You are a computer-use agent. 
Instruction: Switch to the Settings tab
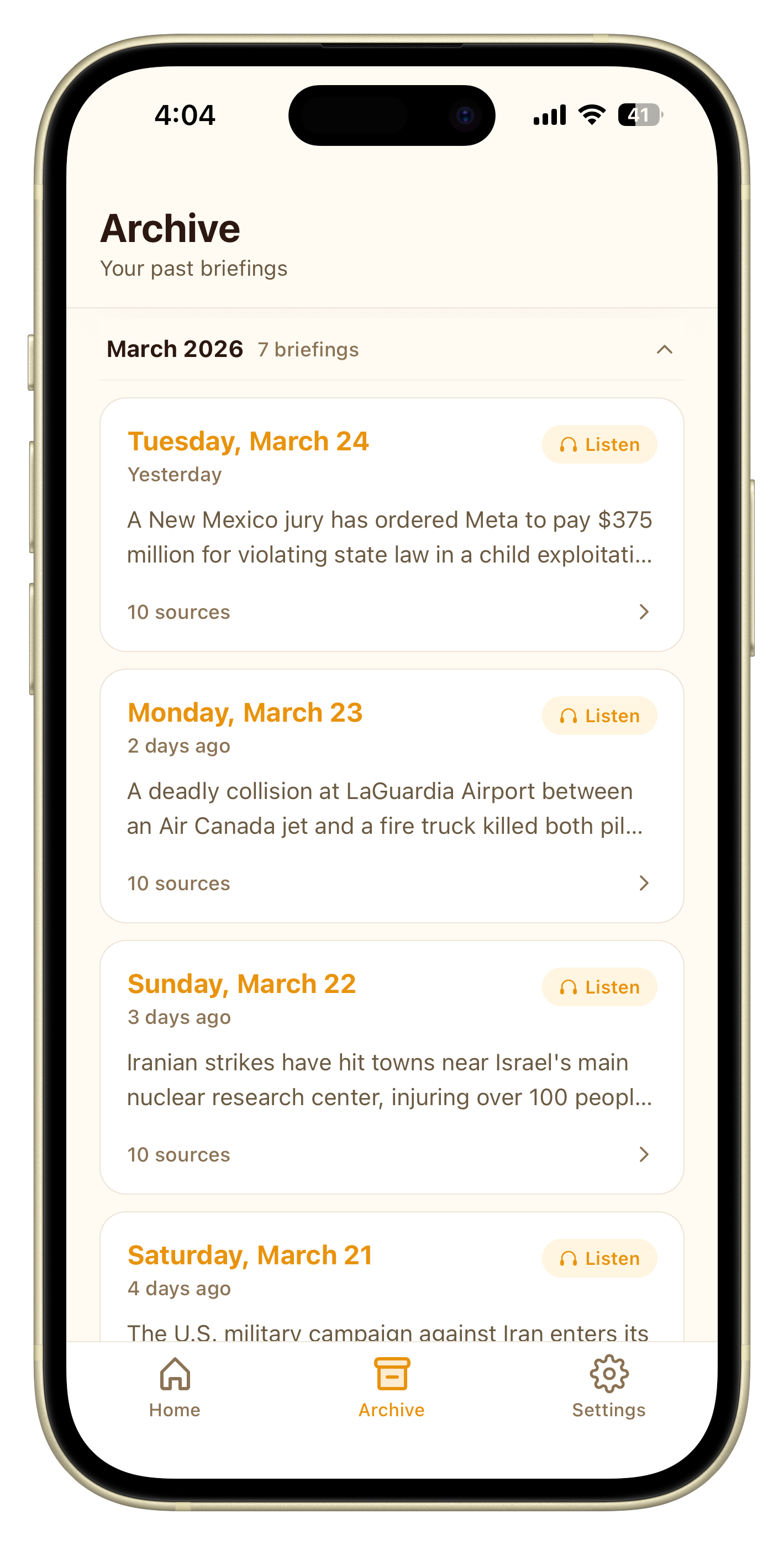pyautogui.click(x=608, y=1386)
